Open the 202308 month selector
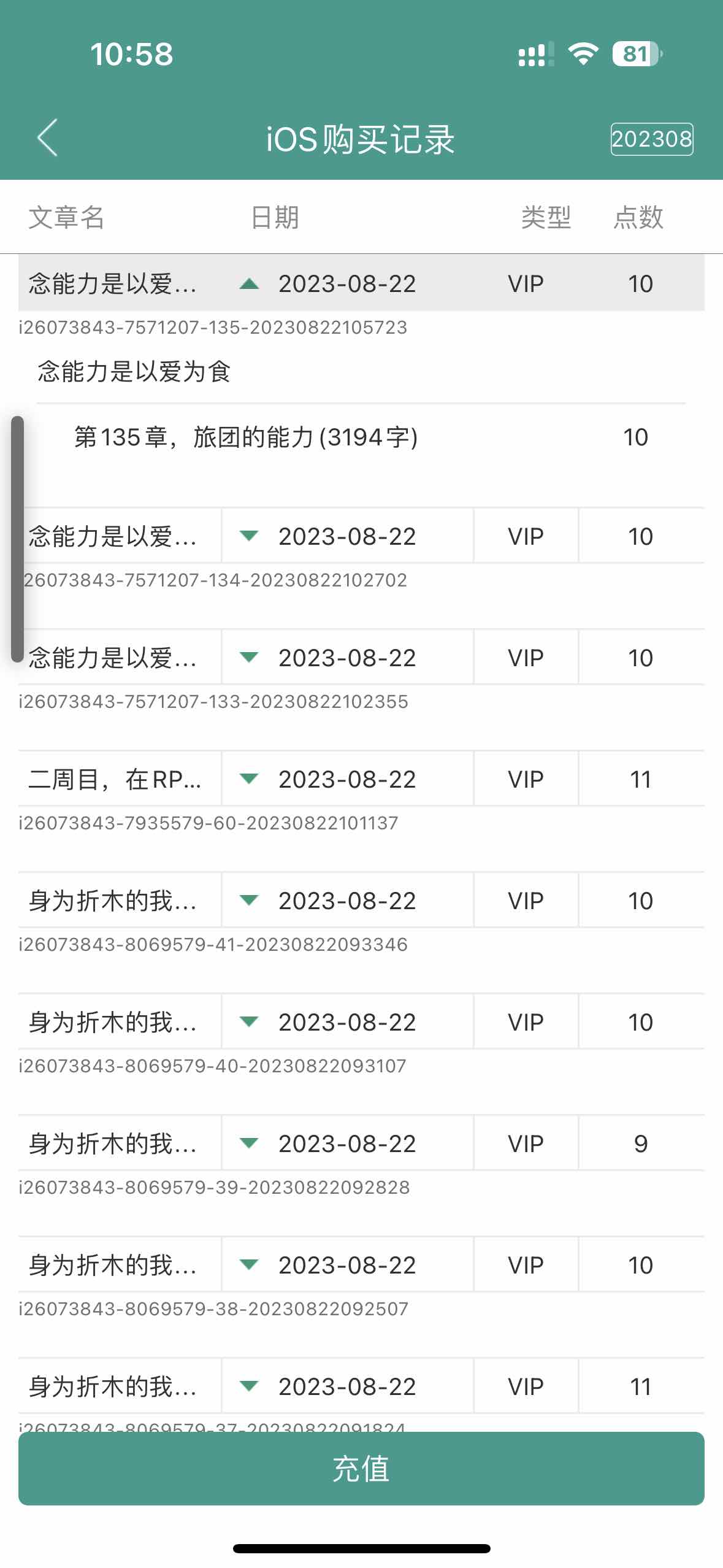 [x=651, y=139]
